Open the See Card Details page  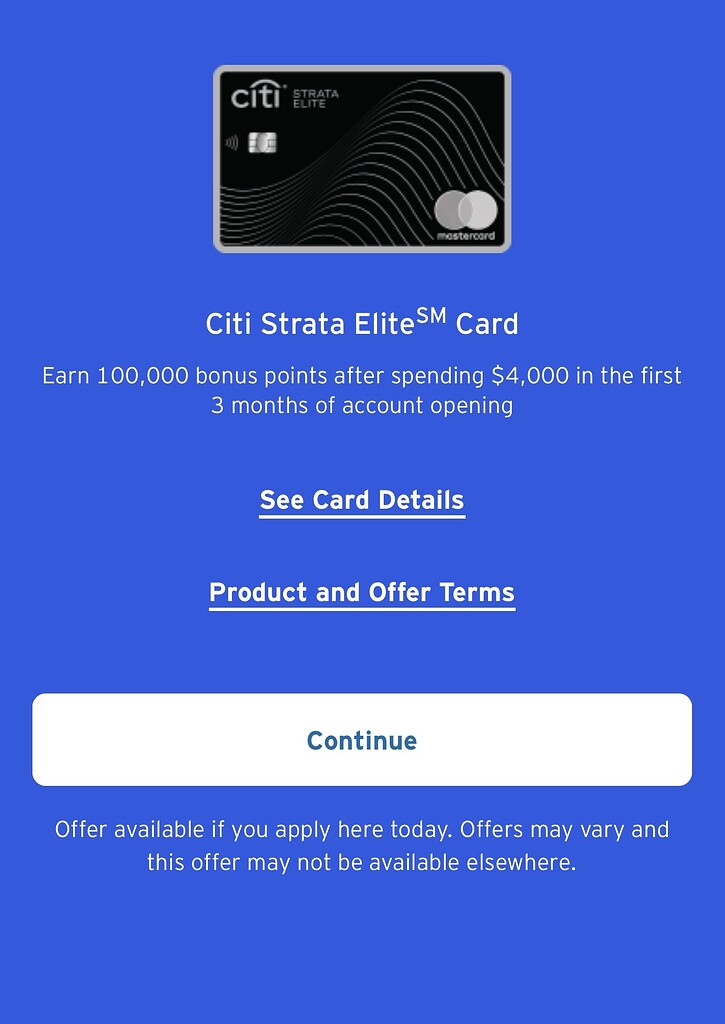click(x=362, y=499)
